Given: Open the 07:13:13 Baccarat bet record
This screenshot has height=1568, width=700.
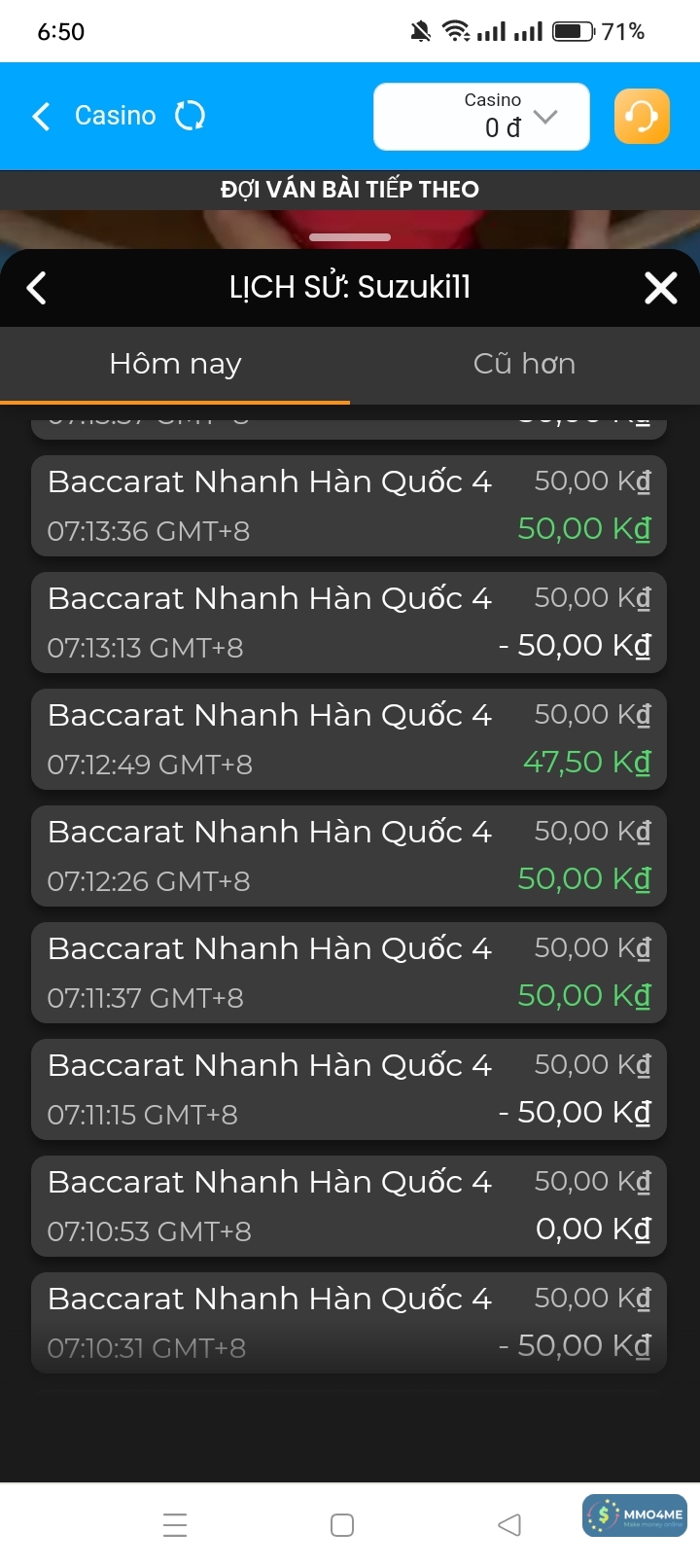Looking at the screenshot, I should point(349,623).
